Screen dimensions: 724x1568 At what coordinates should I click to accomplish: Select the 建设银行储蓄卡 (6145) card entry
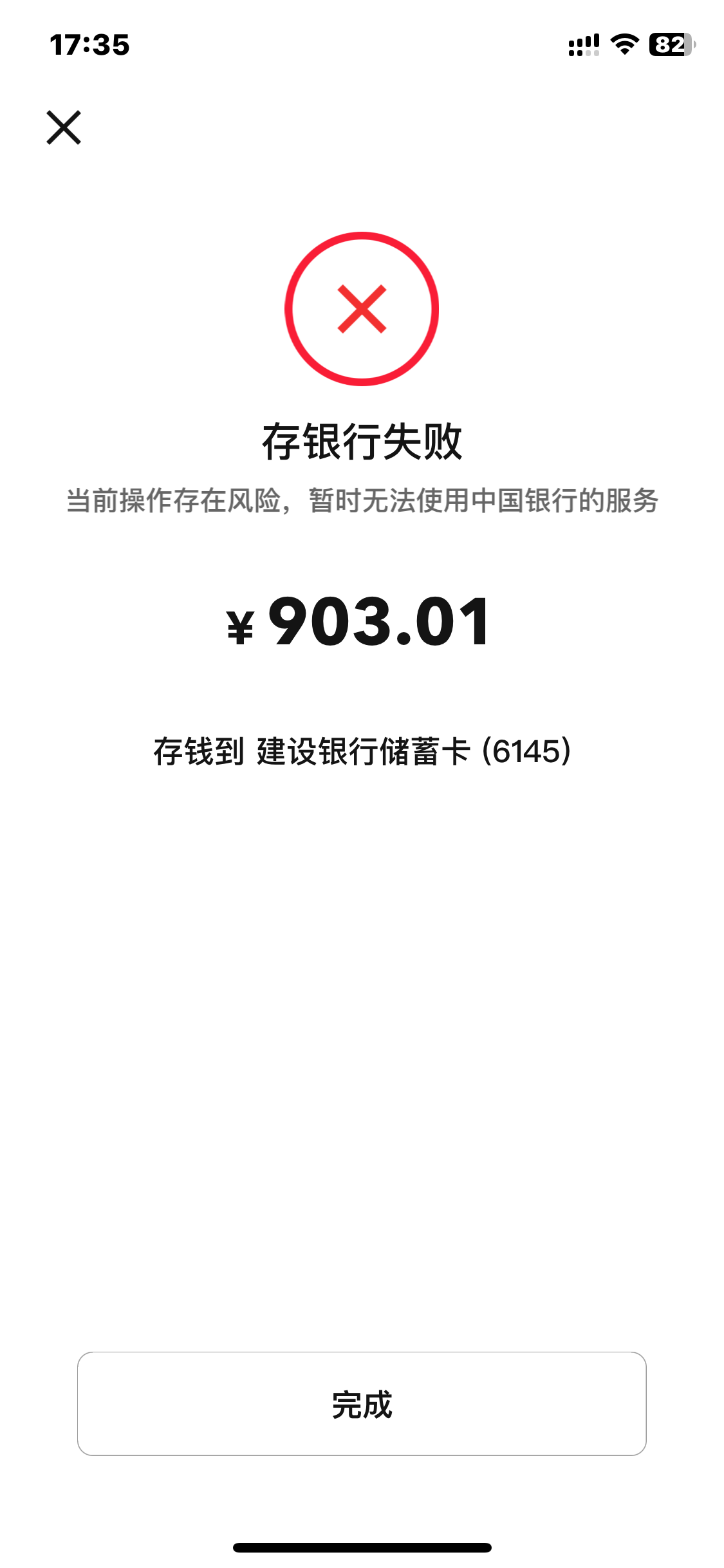click(x=362, y=750)
